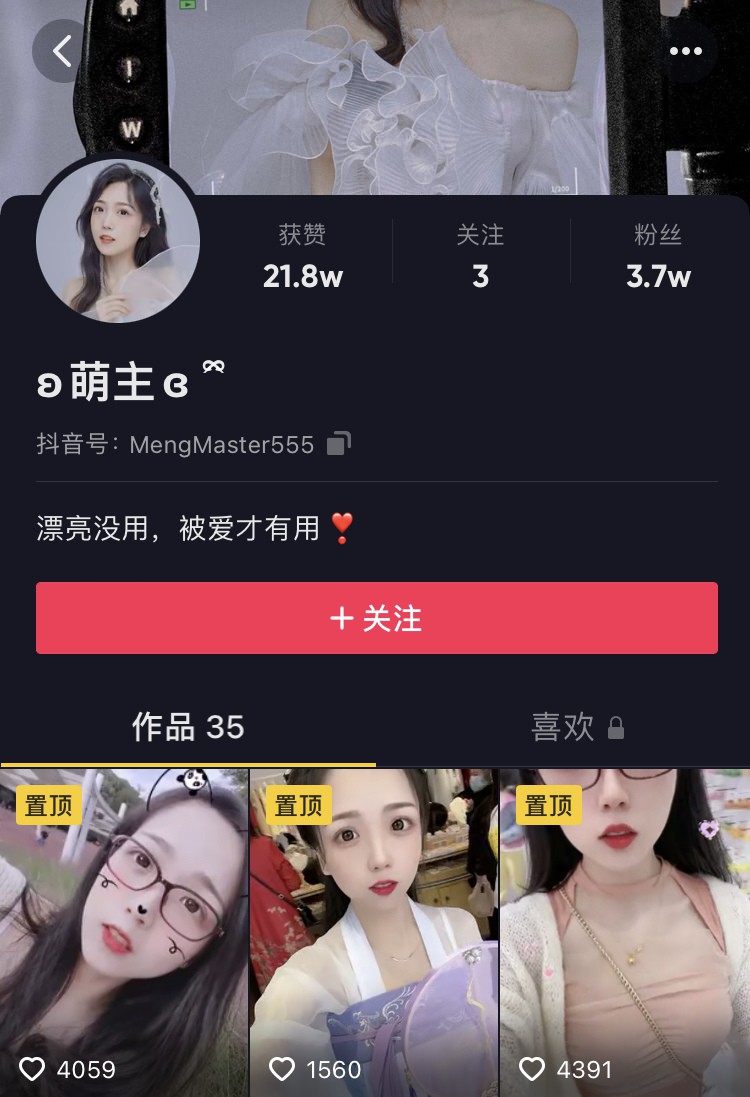The width and height of the screenshot is (750, 1097).
Task: Open the pinned video with 4391 likes
Action: coord(625,930)
